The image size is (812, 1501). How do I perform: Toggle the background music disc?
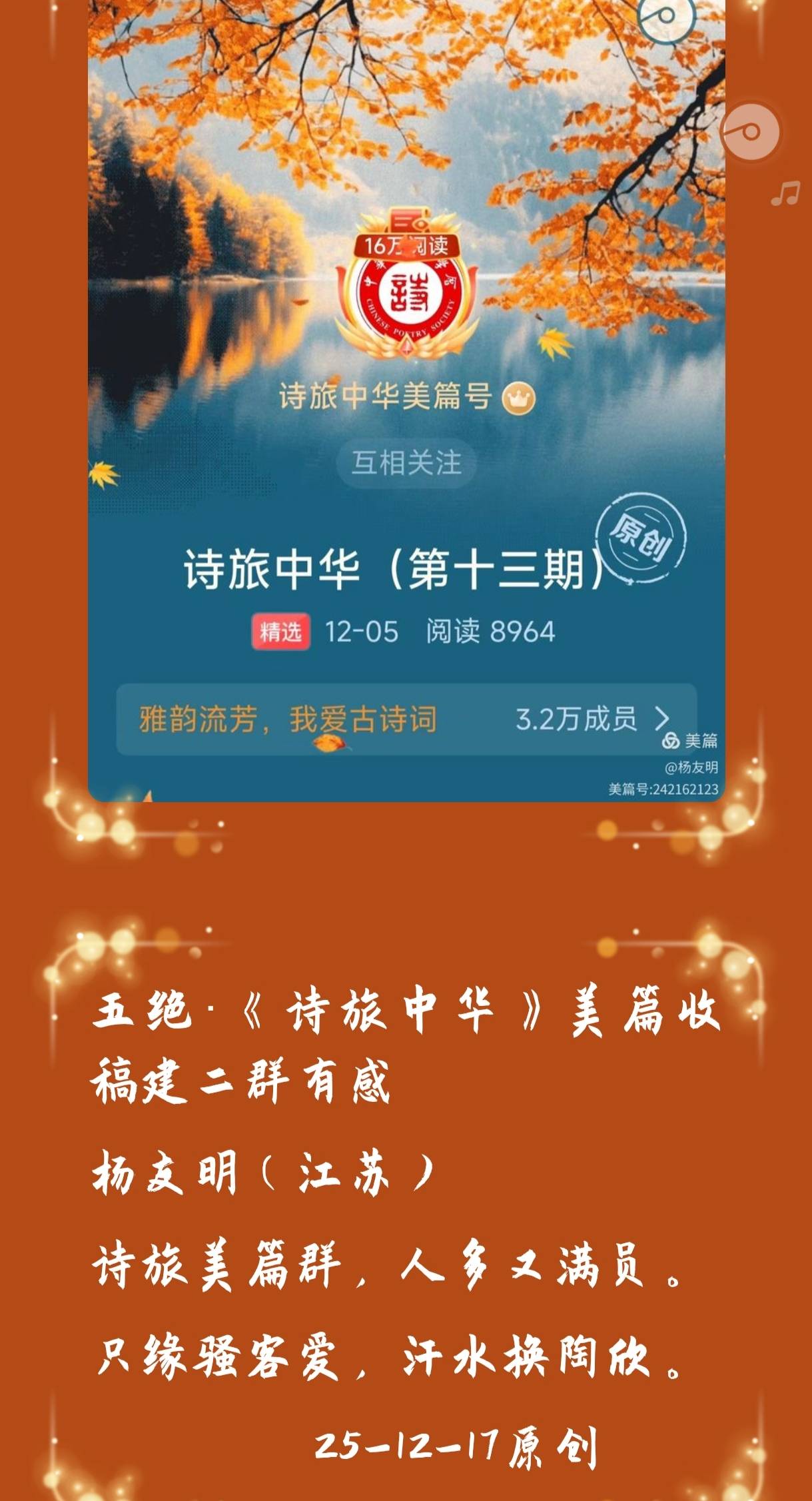pyautogui.click(x=751, y=132)
